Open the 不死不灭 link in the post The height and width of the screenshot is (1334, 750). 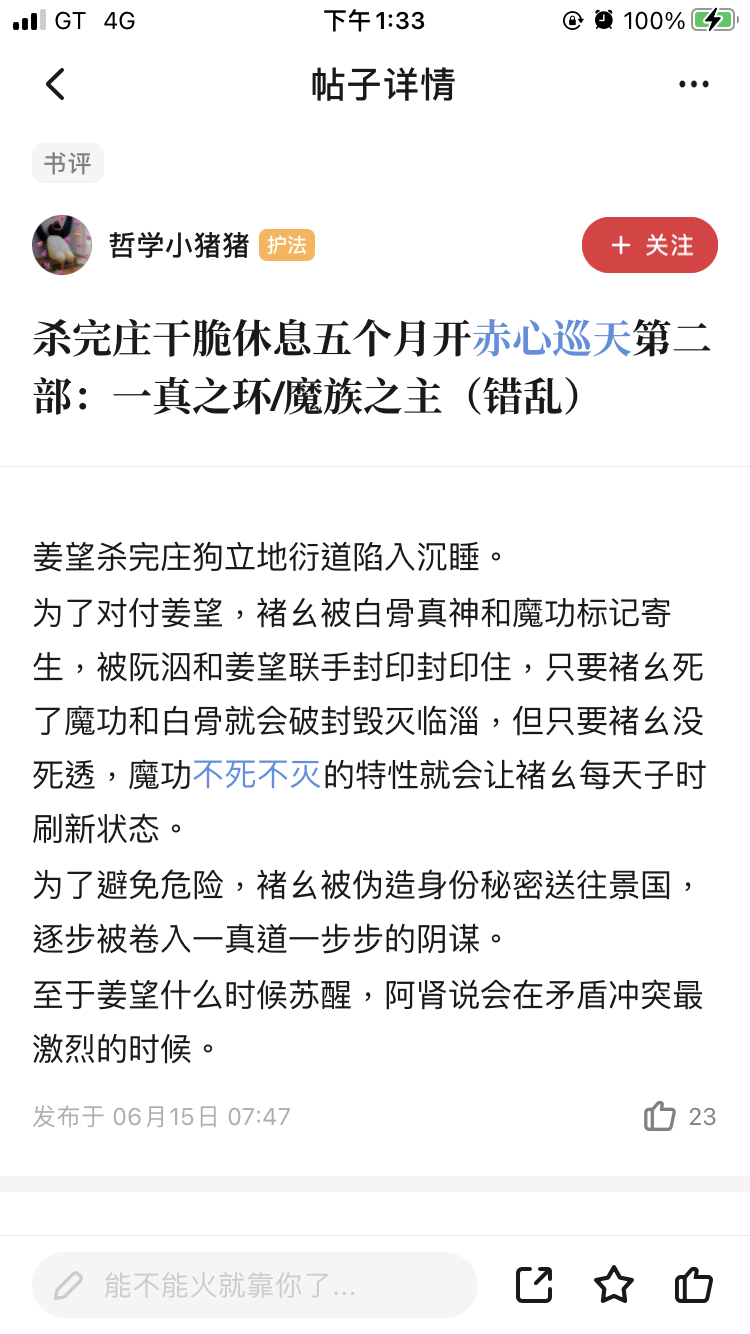pyautogui.click(x=257, y=774)
